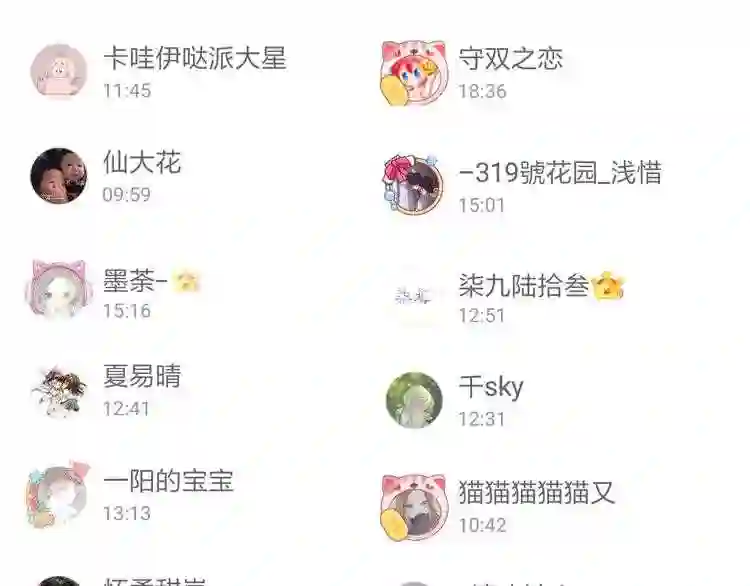The height and width of the screenshot is (586, 750).
Task: Open 猫猫猫猫猫又's profile
Action: (536, 493)
